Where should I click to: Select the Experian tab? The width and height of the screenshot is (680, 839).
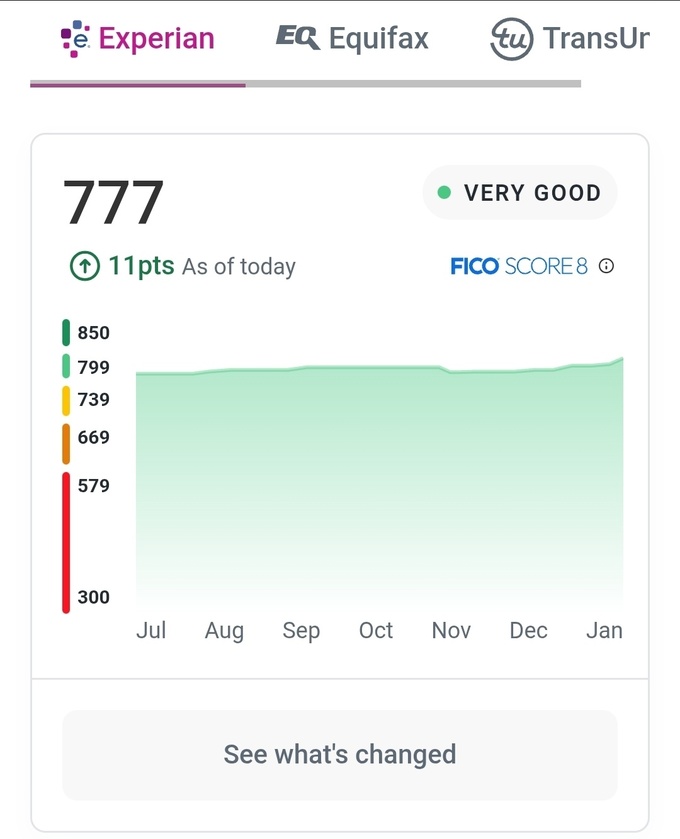137,39
